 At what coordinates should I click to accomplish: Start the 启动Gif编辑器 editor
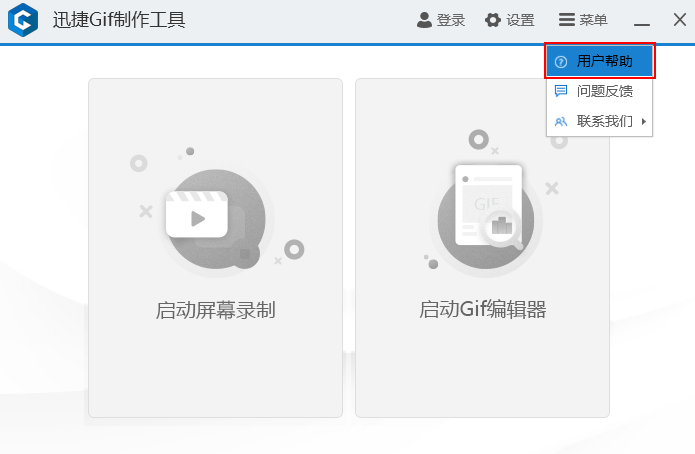(482, 248)
